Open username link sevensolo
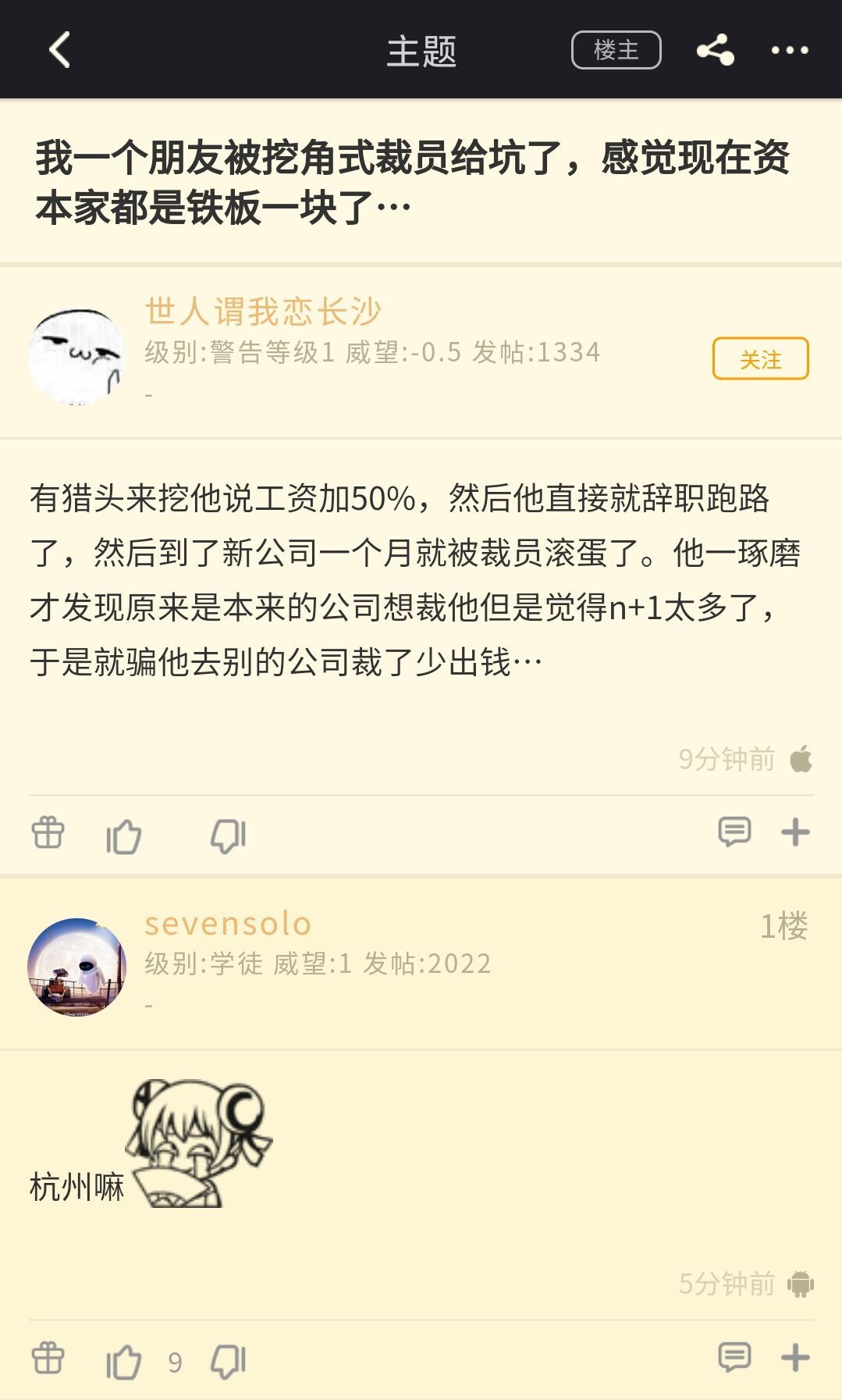 (x=228, y=924)
